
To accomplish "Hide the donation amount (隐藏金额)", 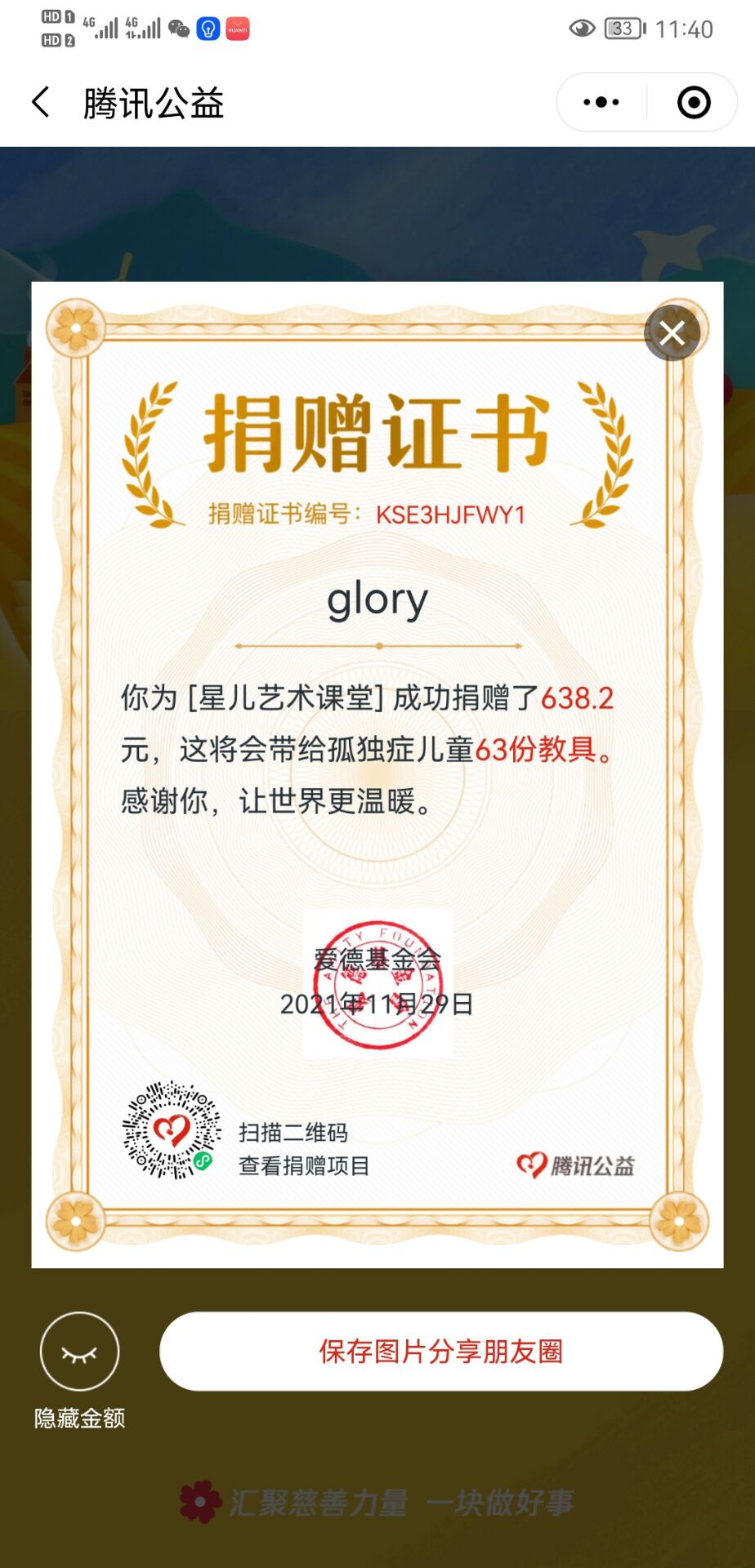I will (x=79, y=1352).
